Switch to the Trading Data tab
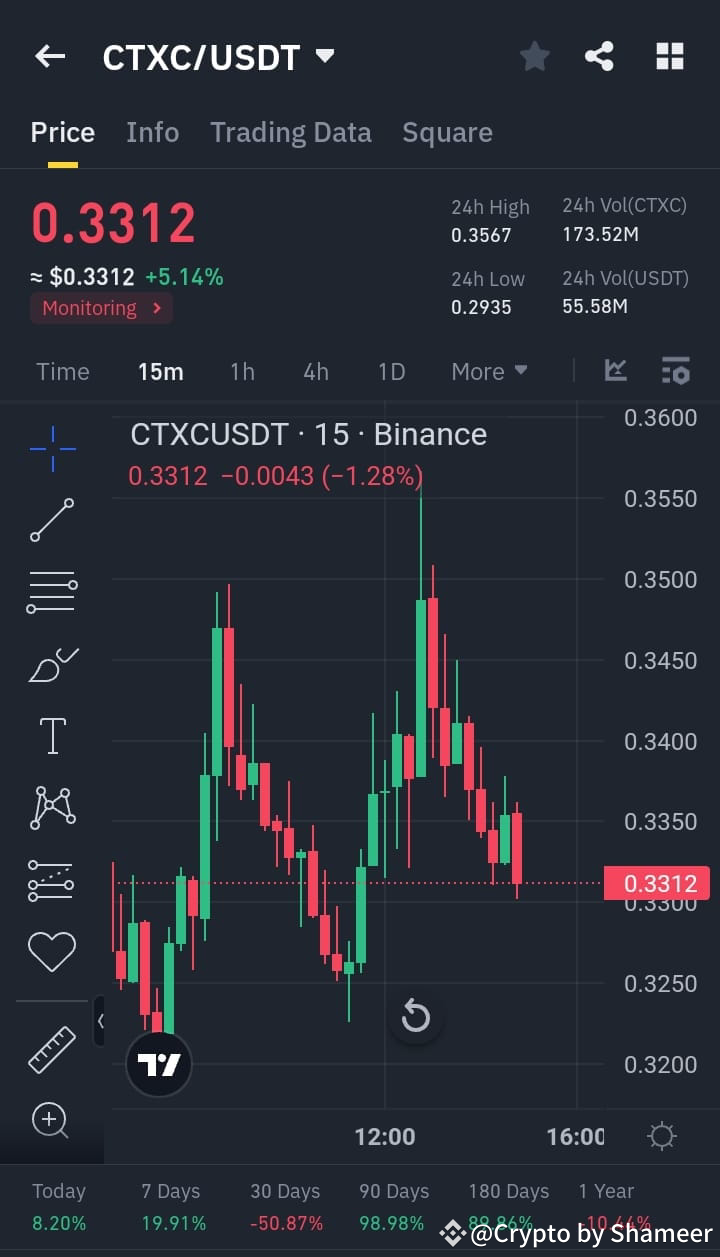The height and width of the screenshot is (1257, 720). pos(291,131)
